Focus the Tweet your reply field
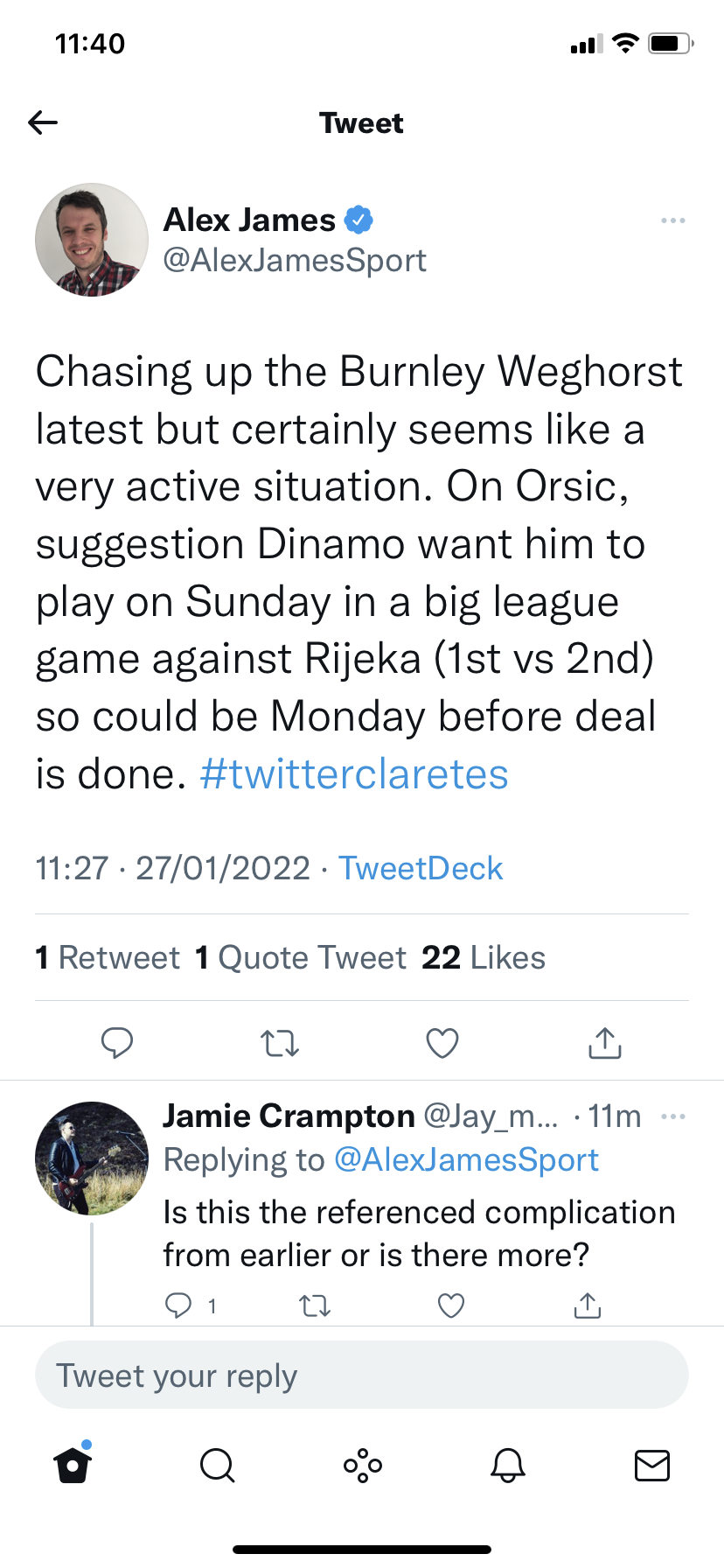 pyautogui.click(x=362, y=1375)
